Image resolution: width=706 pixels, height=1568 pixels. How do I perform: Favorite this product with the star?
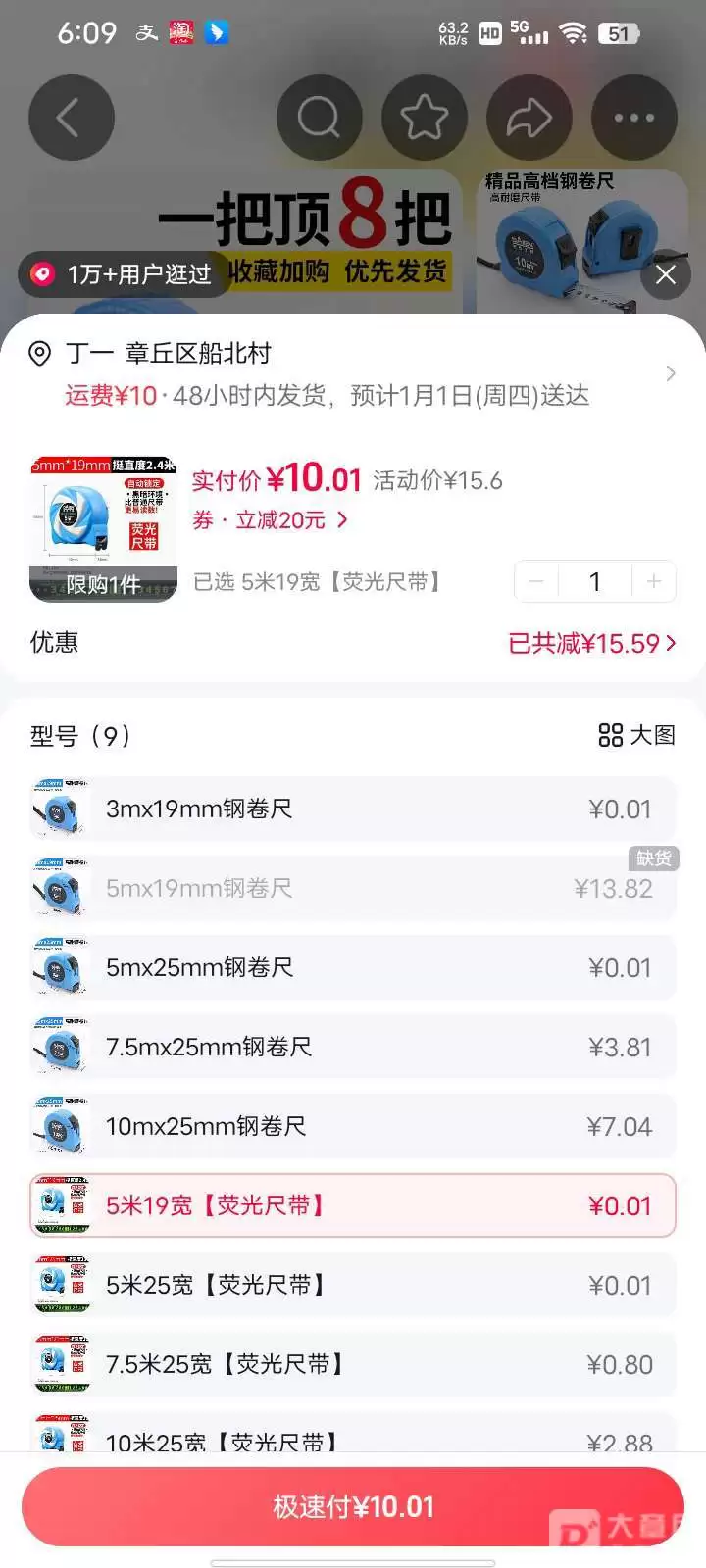(425, 118)
